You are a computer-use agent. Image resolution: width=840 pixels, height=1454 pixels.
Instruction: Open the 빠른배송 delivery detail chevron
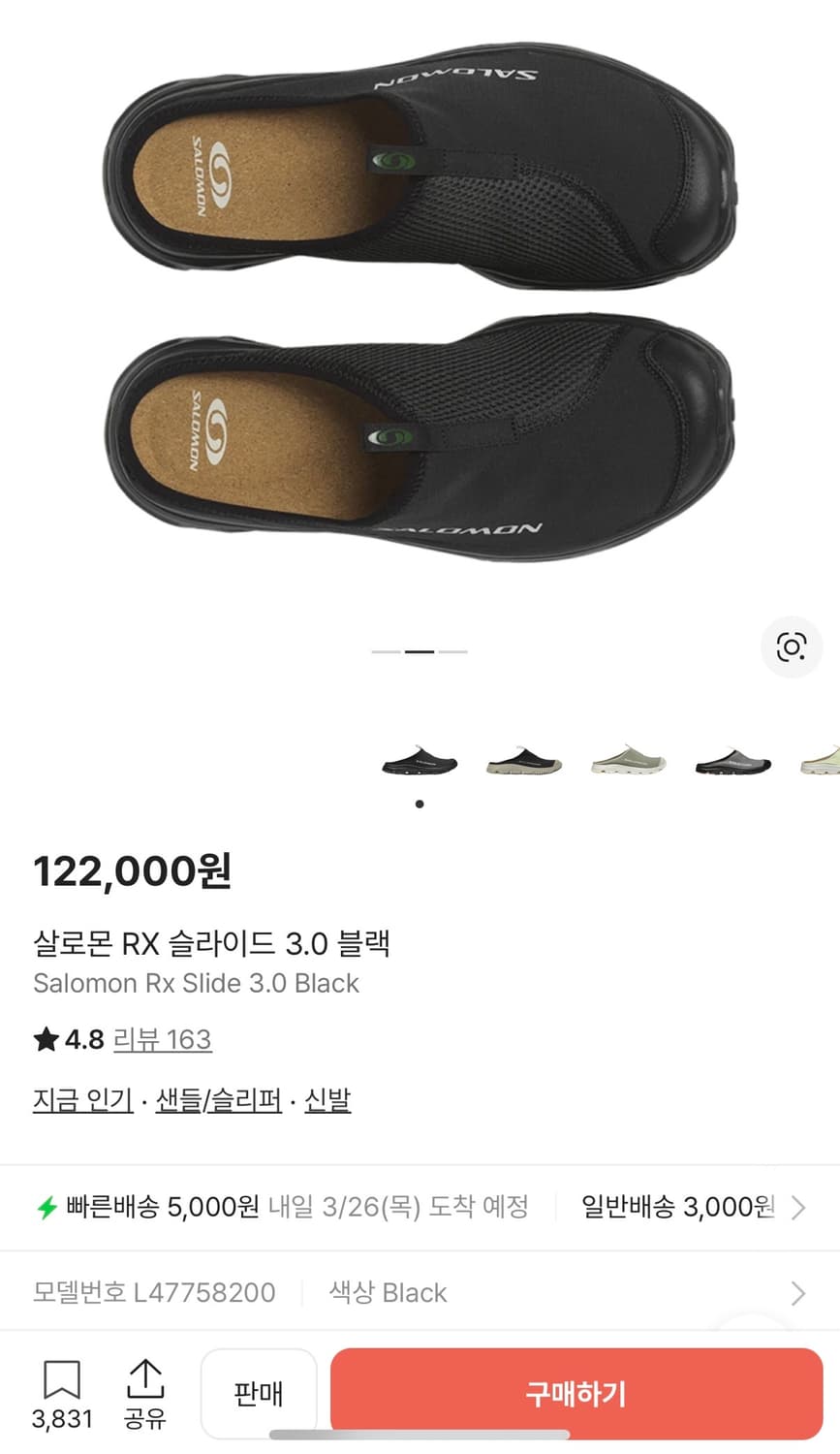(x=799, y=1207)
